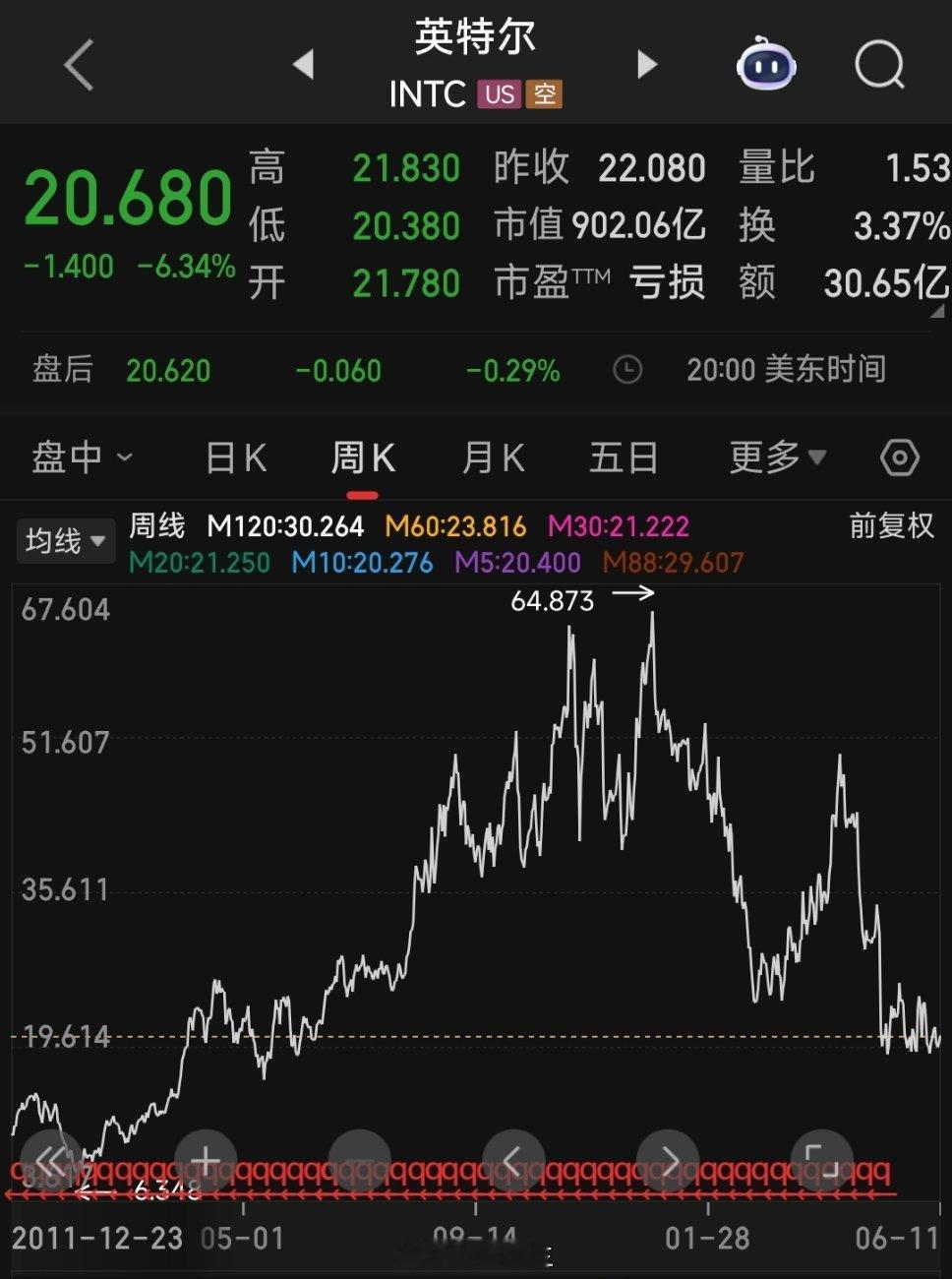Open the robot assistant icon
This screenshot has width=952, height=1279.
coord(766,65)
